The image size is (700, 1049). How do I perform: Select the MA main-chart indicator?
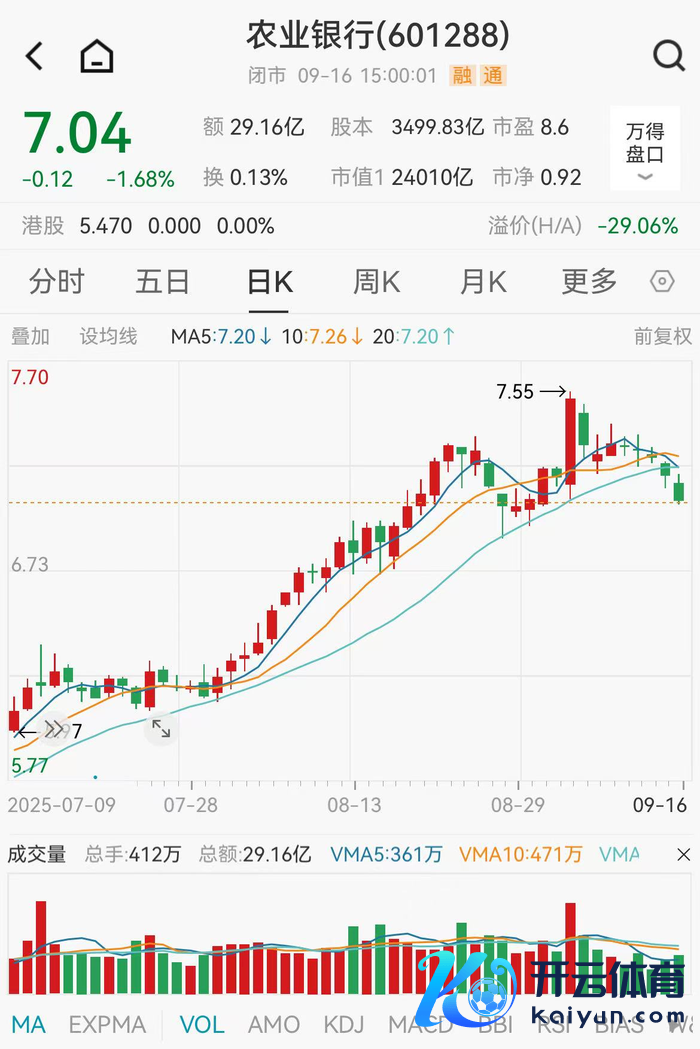tap(28, 1025)
